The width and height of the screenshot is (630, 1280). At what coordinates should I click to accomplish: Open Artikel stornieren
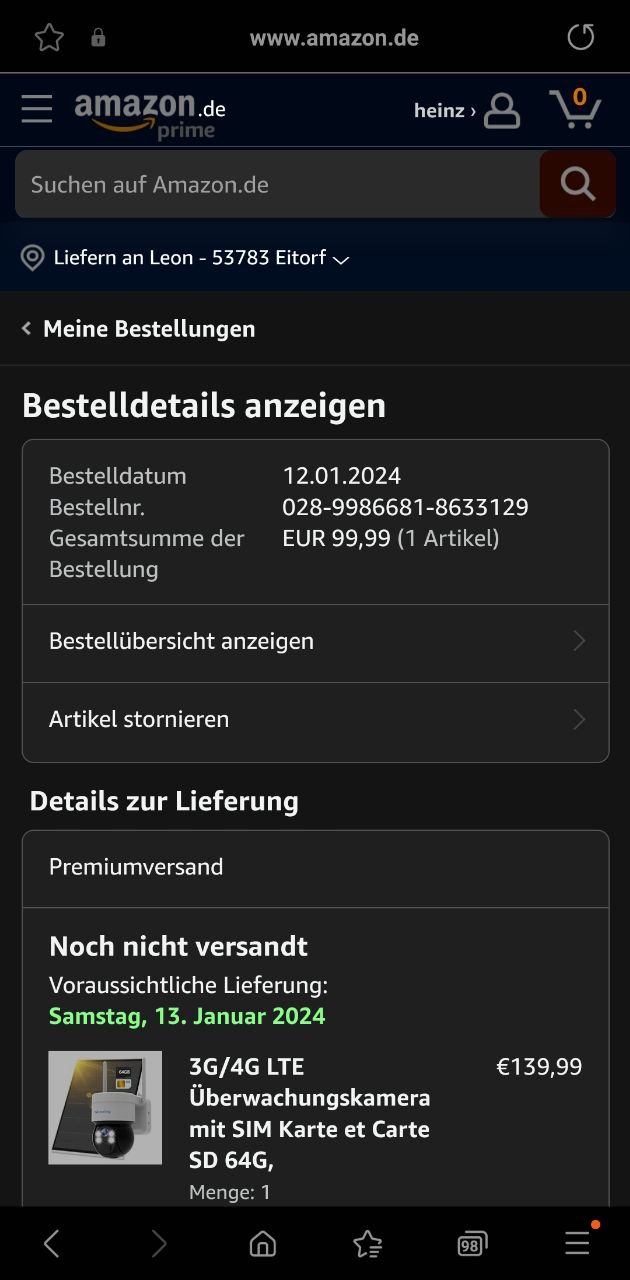[x=315, y=719]
